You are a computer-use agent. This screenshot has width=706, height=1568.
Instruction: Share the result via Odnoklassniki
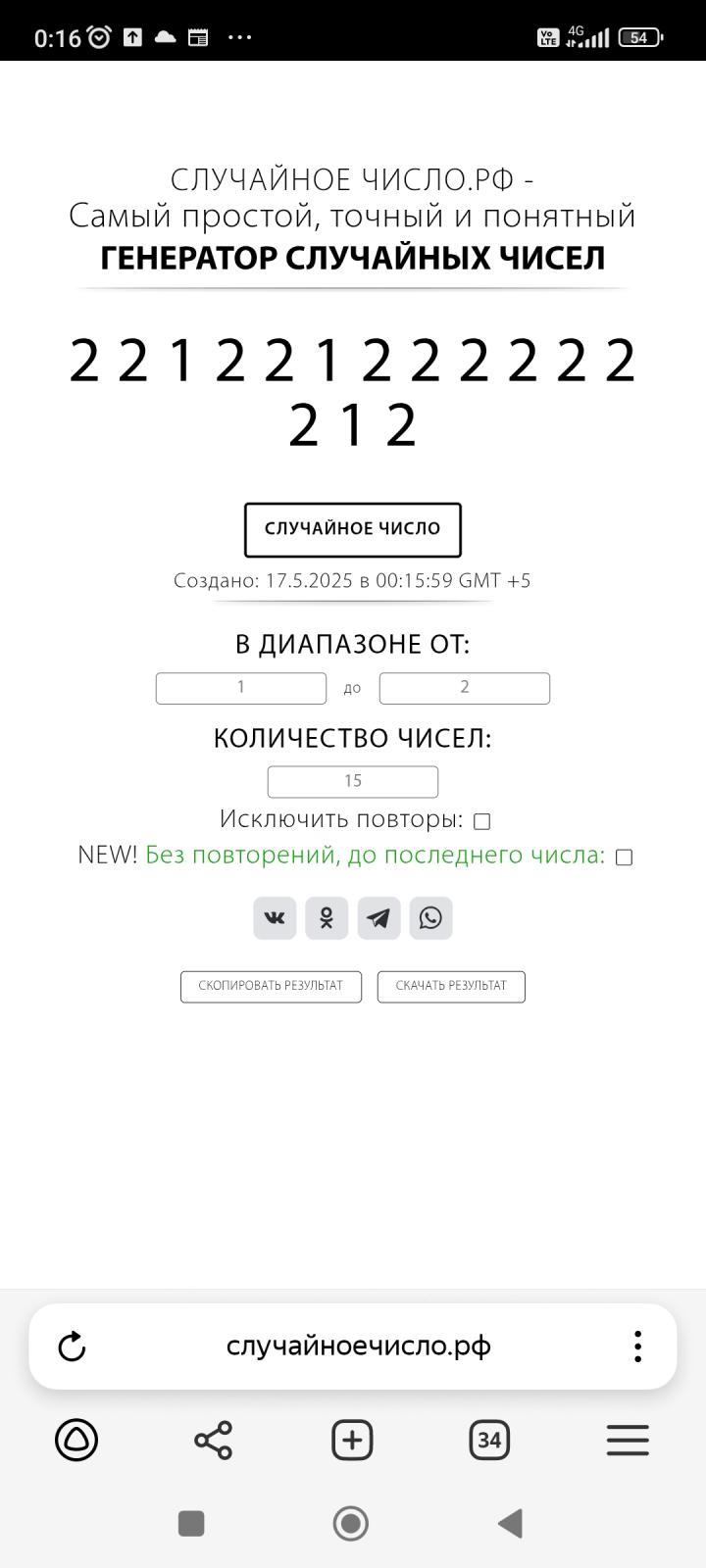point(327,918)
